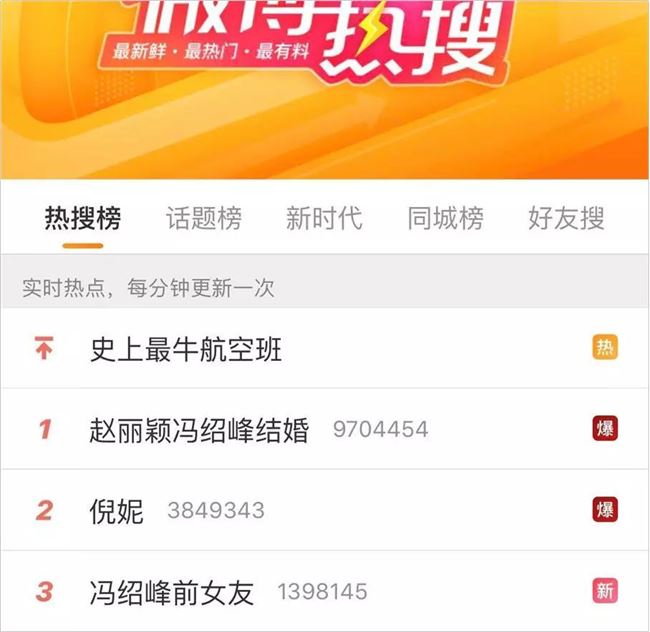Open the 新时代 tab
This screenshot has height=632, width=650.
(324, 218)
